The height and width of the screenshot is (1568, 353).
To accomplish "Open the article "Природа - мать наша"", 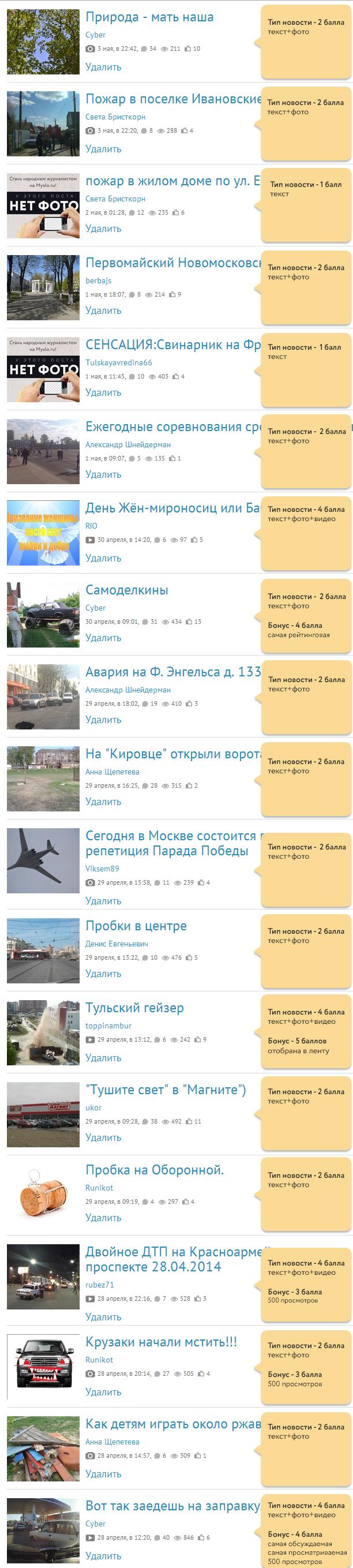I will coord(149,18).
